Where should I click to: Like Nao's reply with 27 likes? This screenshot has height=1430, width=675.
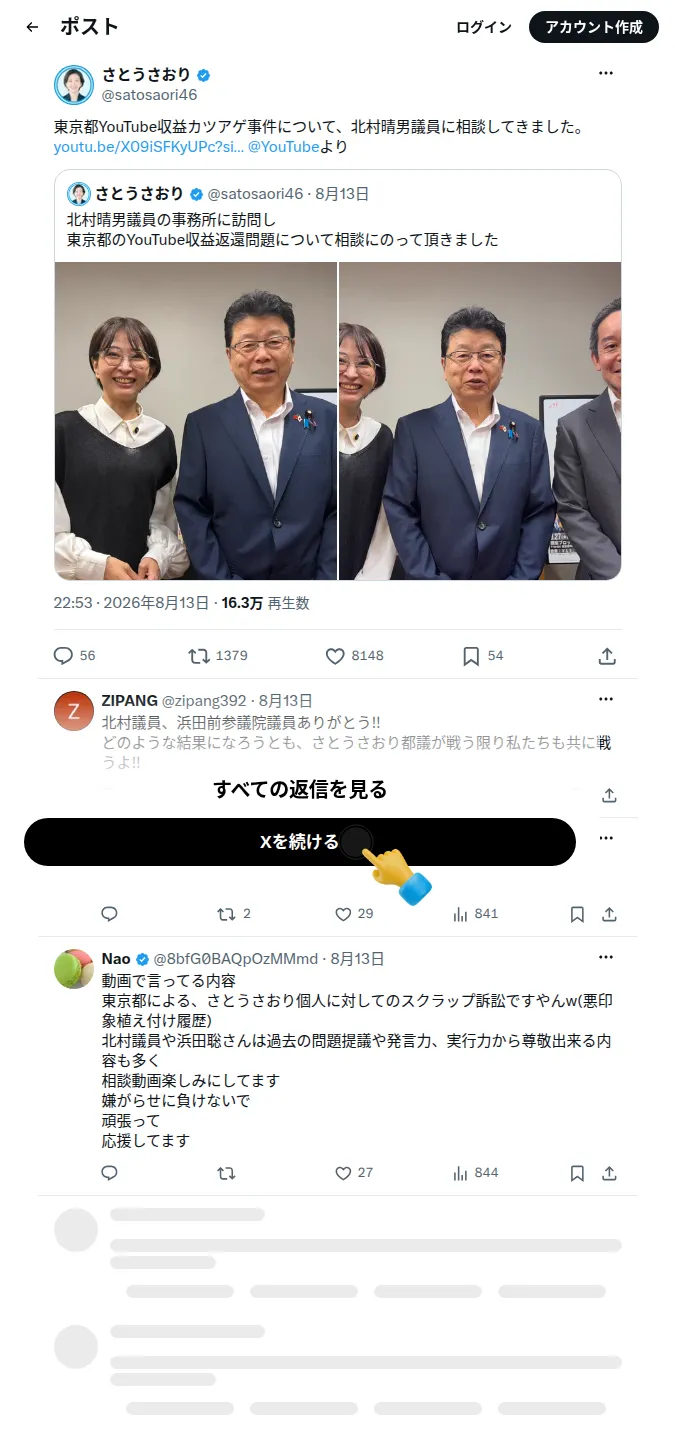click(354, 1173)
